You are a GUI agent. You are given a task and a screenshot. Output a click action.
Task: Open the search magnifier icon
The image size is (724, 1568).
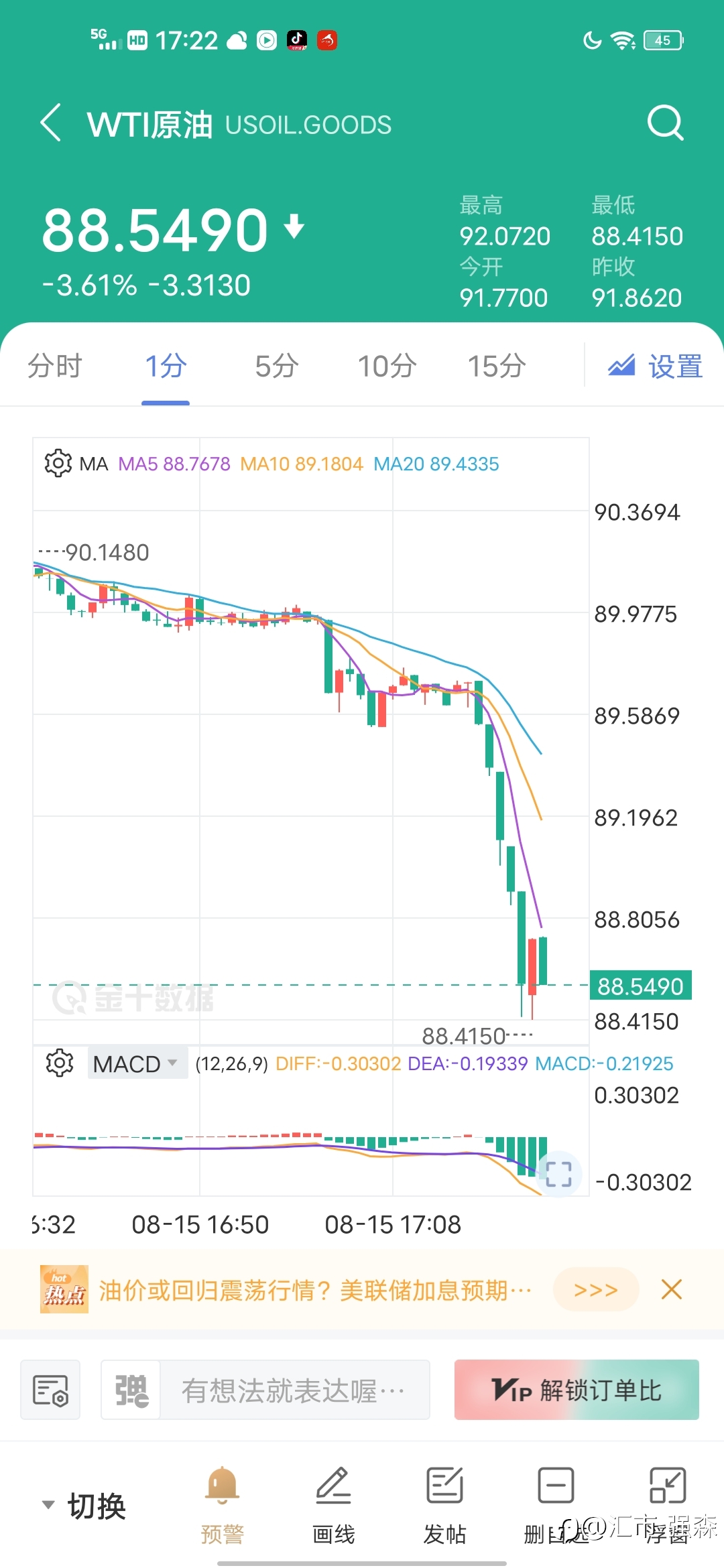(665, 123)
